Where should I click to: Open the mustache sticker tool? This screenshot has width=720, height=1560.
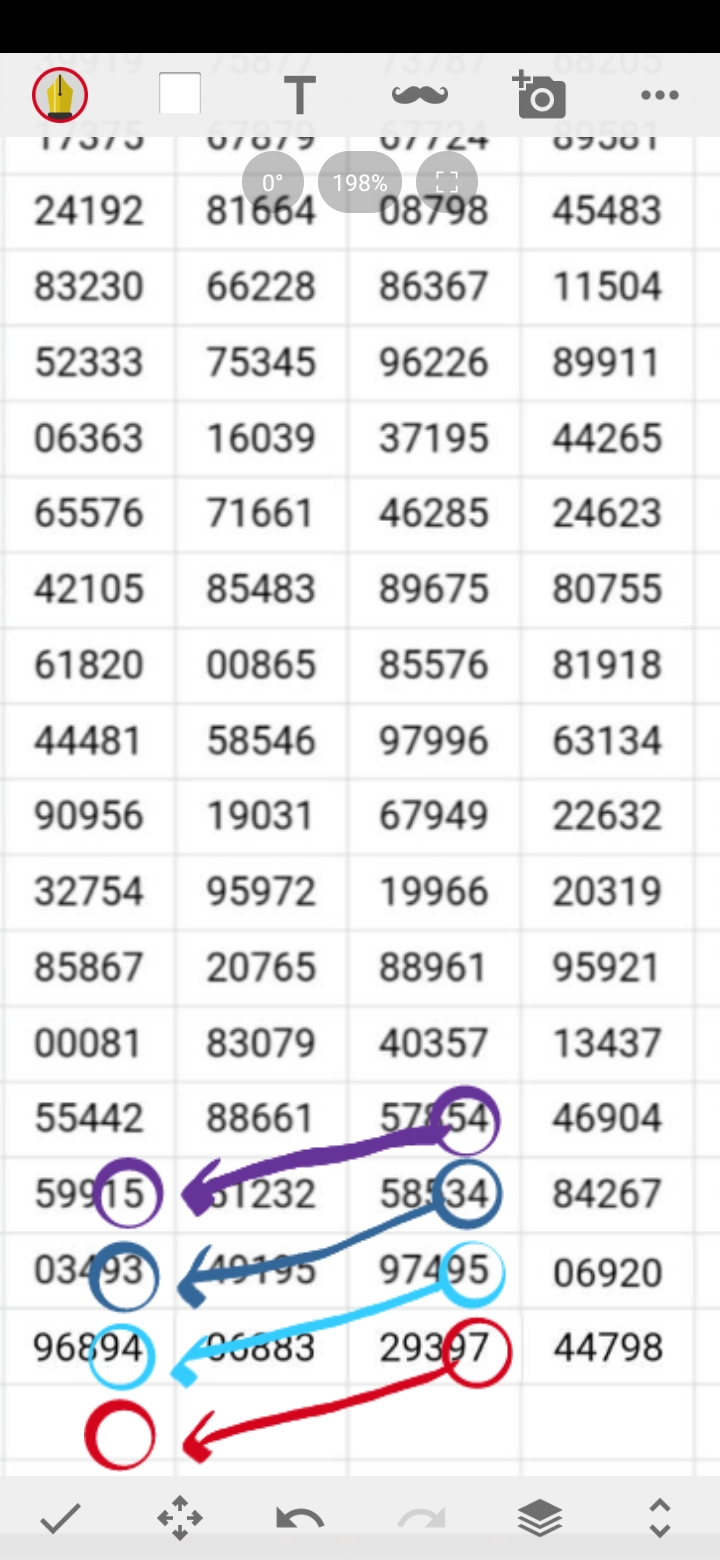pyautogui.click(x=420, y=95)
